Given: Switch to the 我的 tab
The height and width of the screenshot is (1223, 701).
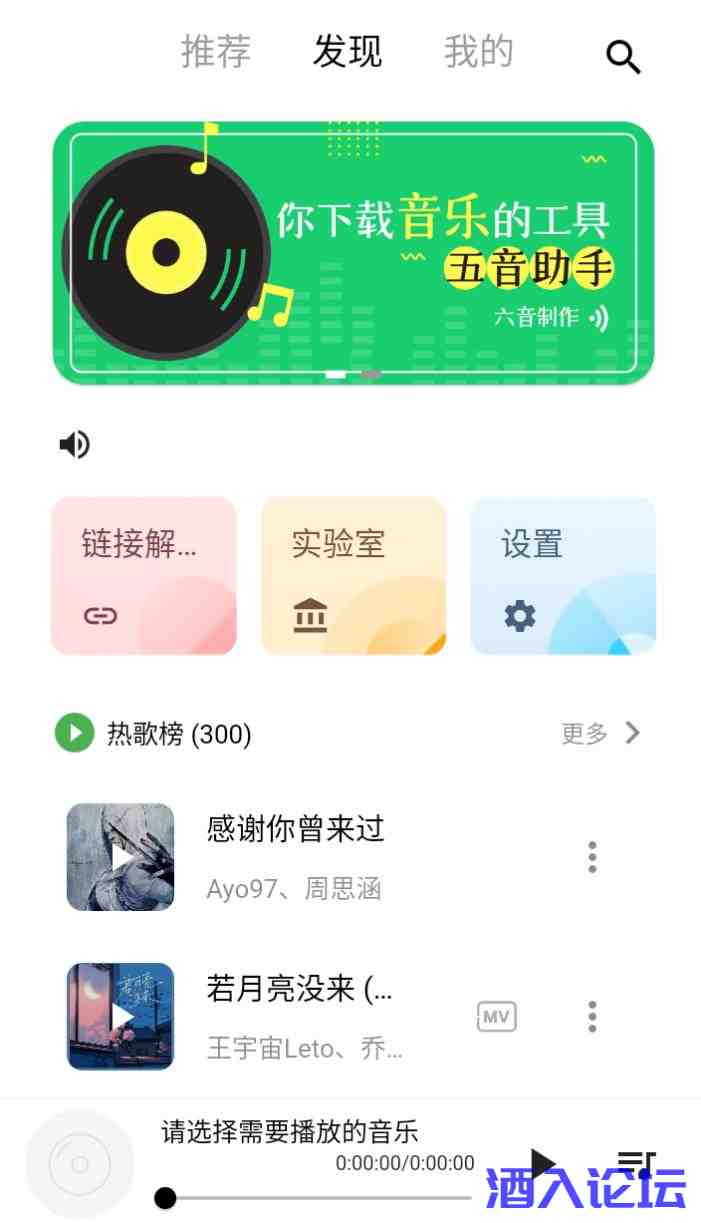Looking at the screenshot, I should [478, 52].
